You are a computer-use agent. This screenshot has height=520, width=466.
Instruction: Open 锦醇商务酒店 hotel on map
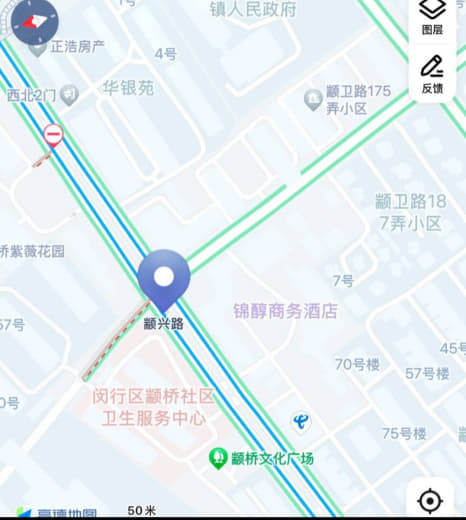[285, 311]
